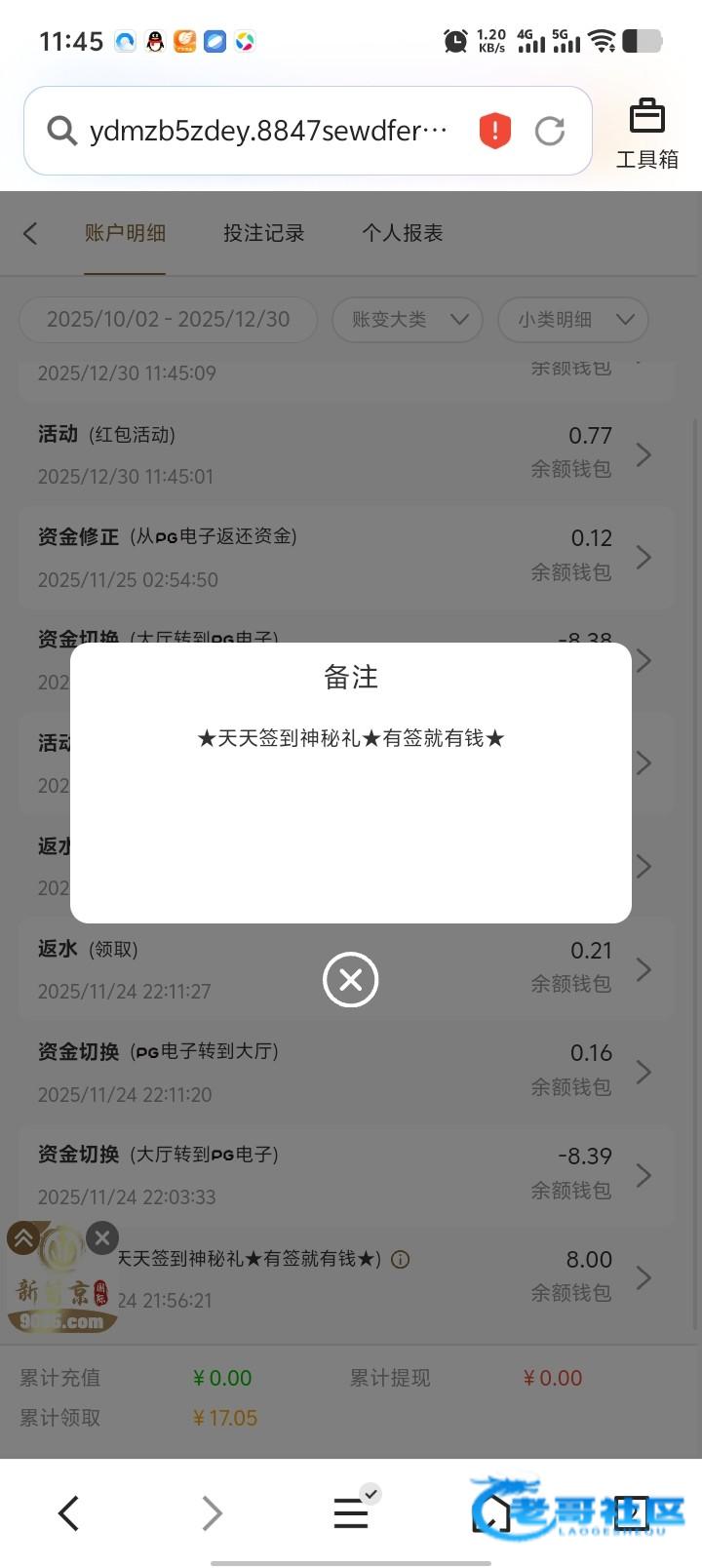Go back using the page's back arrow
702x1568 pixels.
30,233
